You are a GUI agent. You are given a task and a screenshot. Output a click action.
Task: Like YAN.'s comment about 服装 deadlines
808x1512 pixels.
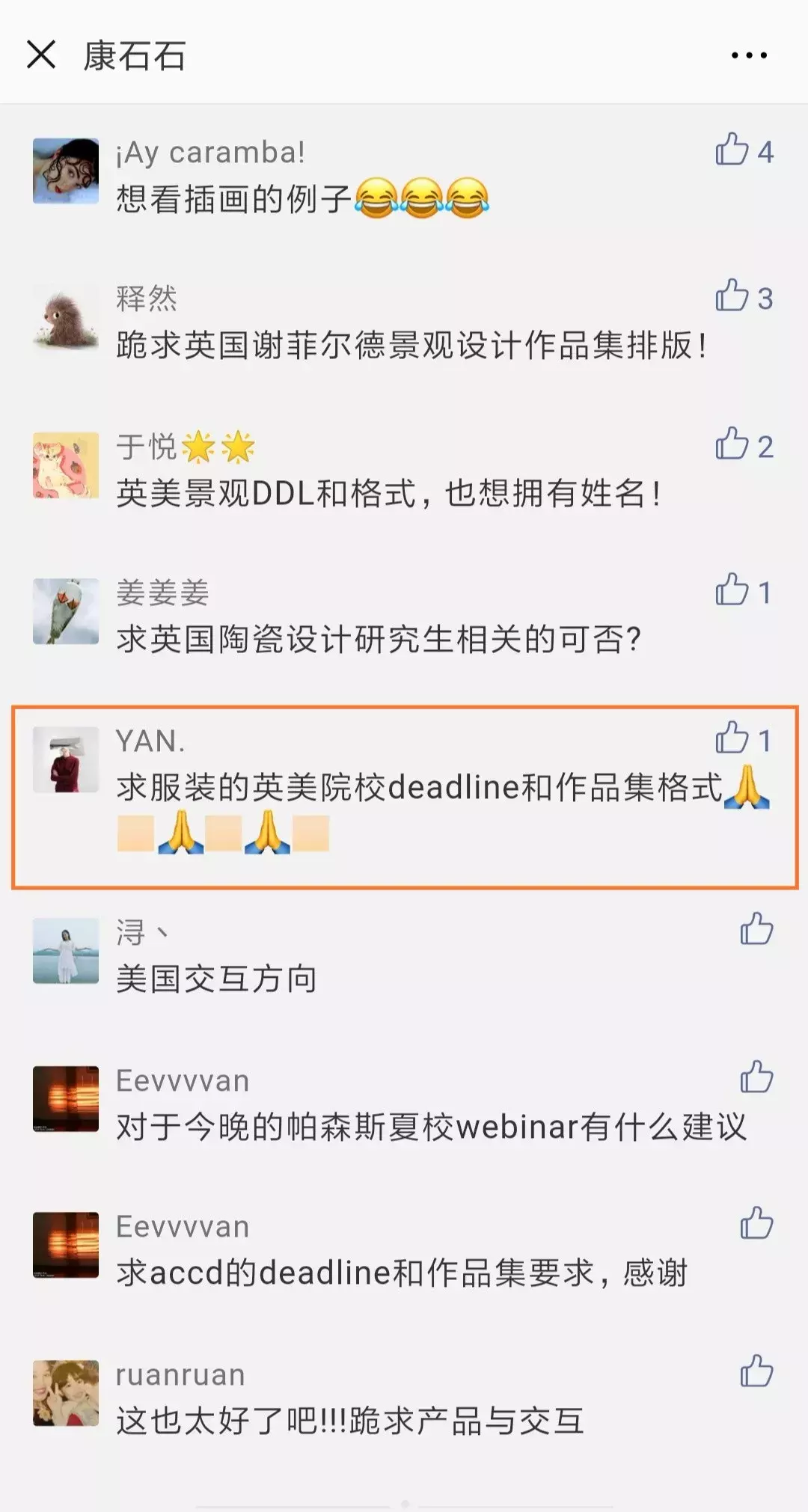pos(732,738)
